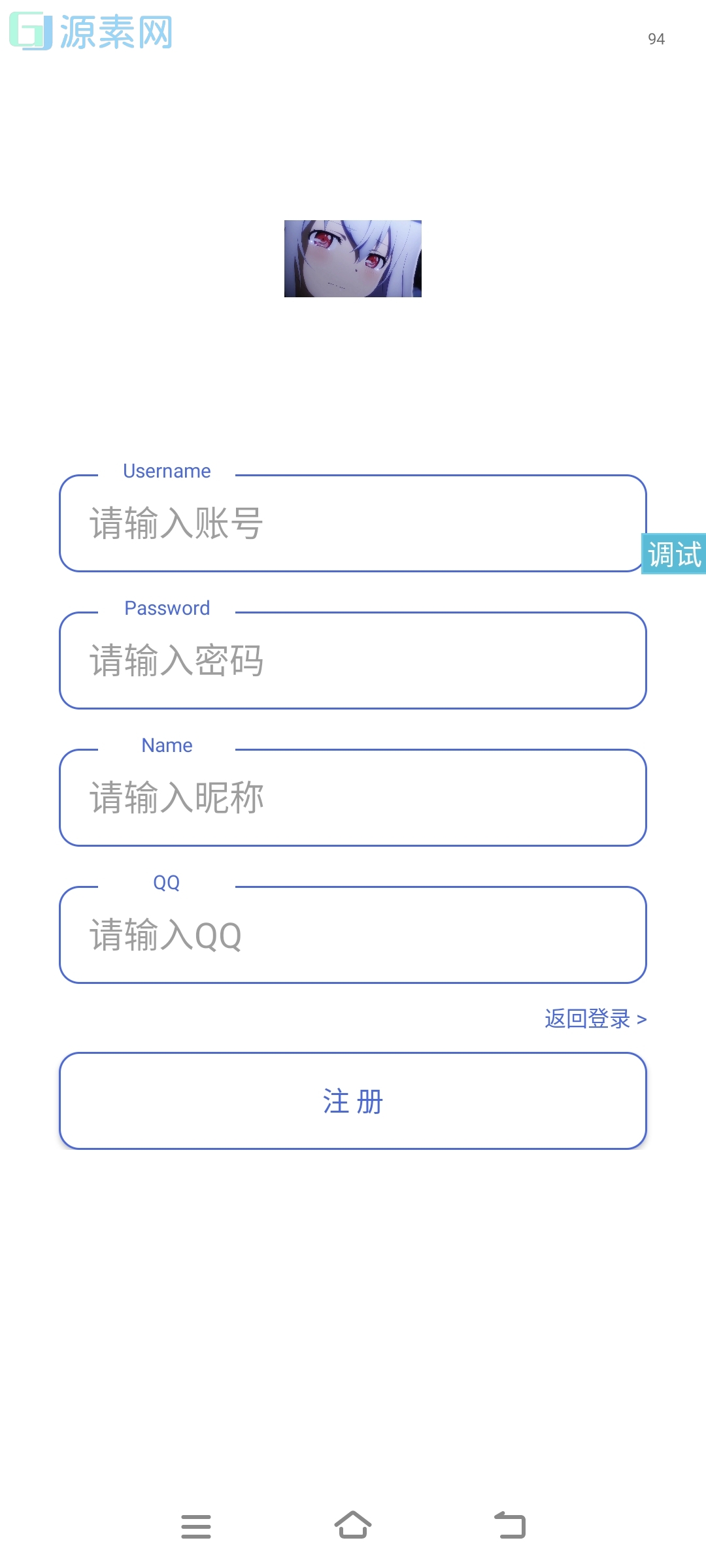Click the Password field label
This screenshot has width=706, height=1568.
[167, 608]
